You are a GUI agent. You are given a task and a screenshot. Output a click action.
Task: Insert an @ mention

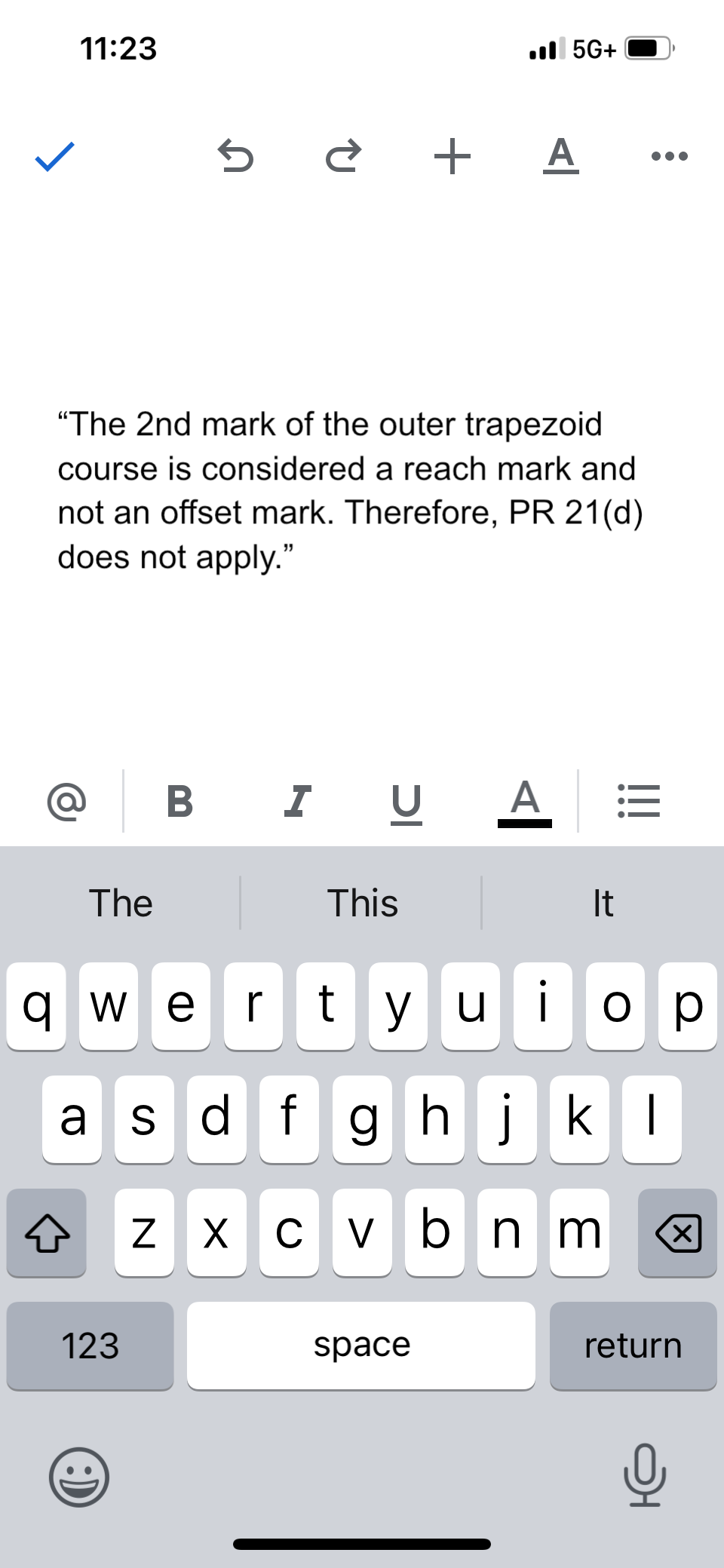tap(66, 801)
